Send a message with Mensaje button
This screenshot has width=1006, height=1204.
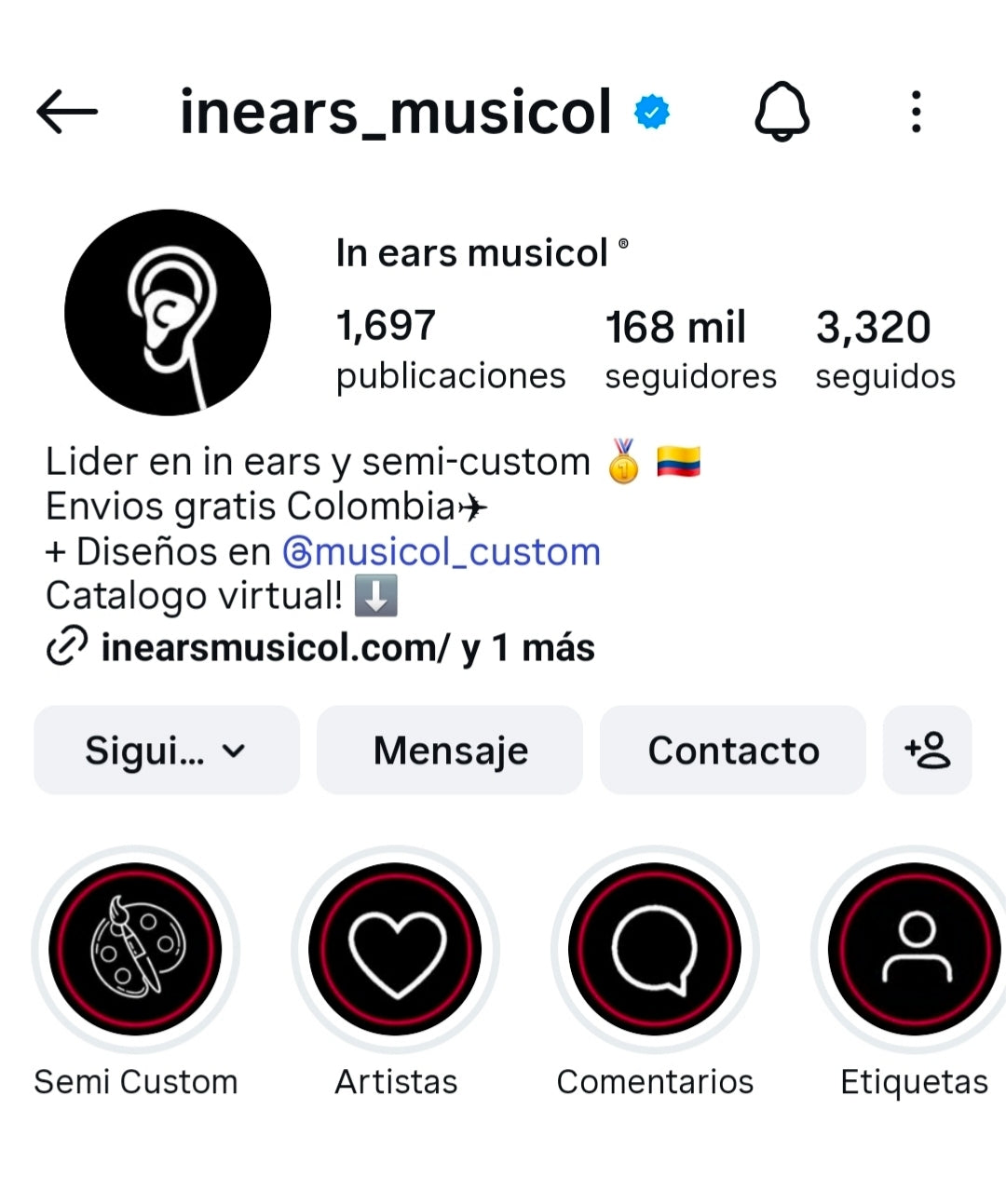[x=450, y=751]
